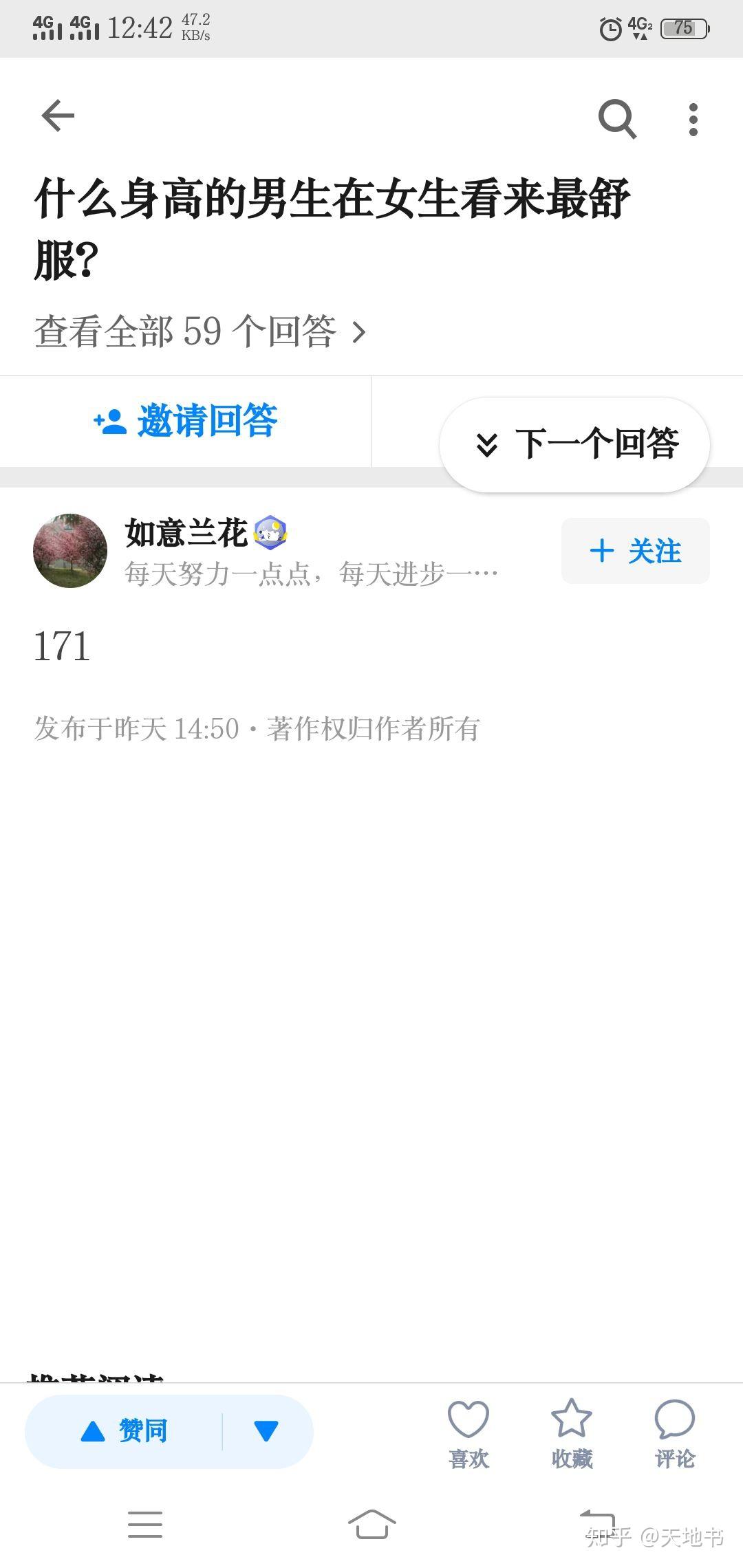Open 如意兰花's profile avatar
This screenshot has height=1568, width=743.
click(x=70, y=550)
